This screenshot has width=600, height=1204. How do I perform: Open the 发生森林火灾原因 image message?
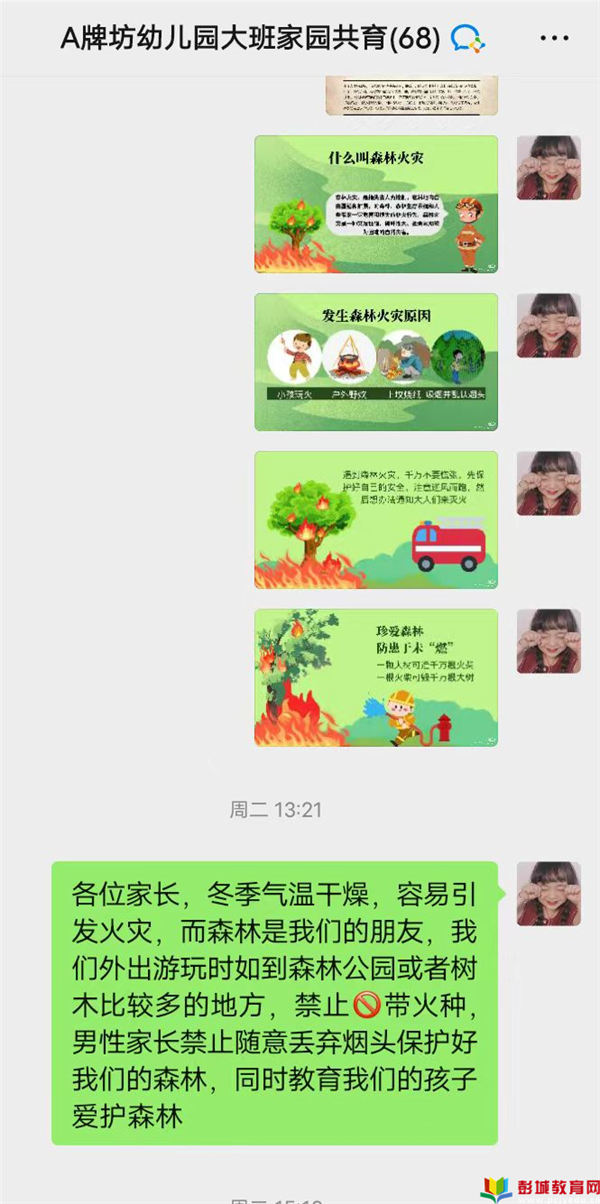pos(376,362)
